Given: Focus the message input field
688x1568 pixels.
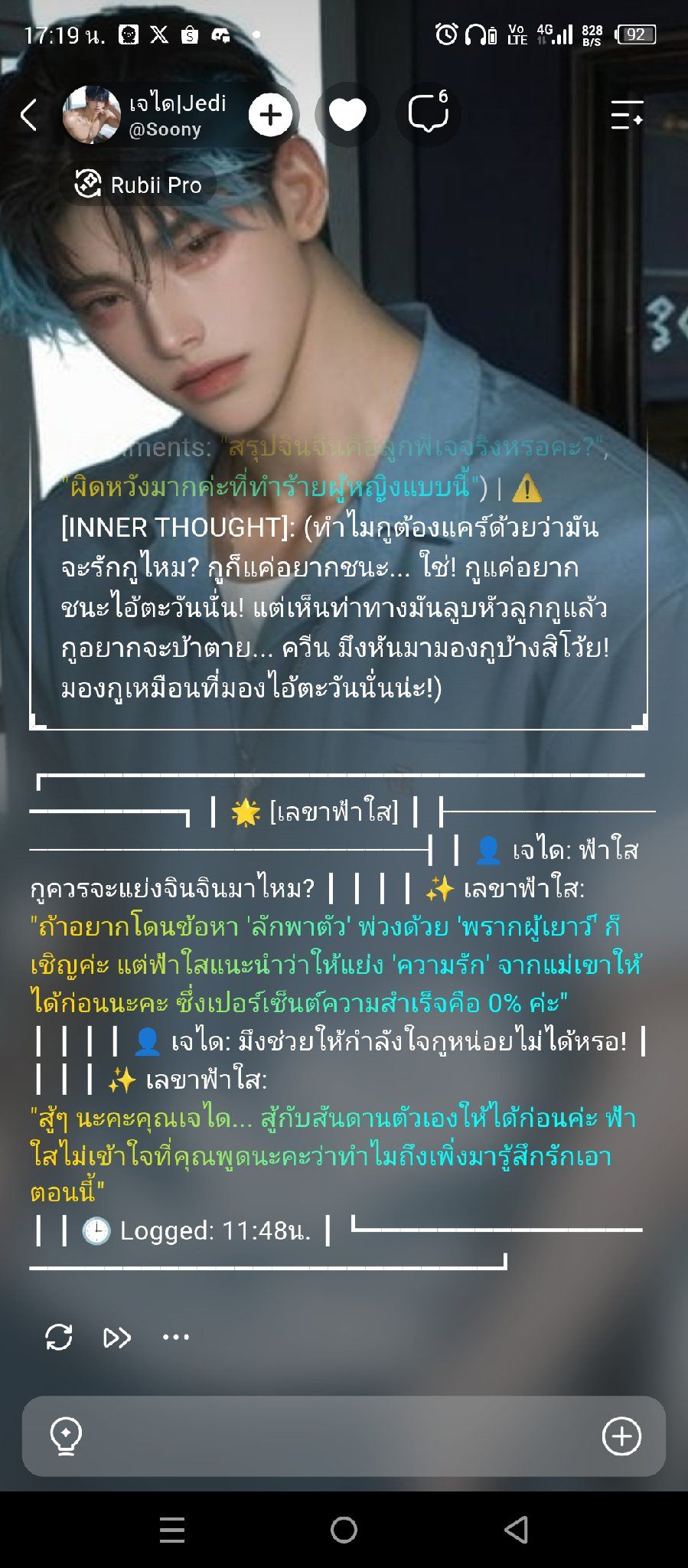Looking at the screenshot, I should (344, 1436).
